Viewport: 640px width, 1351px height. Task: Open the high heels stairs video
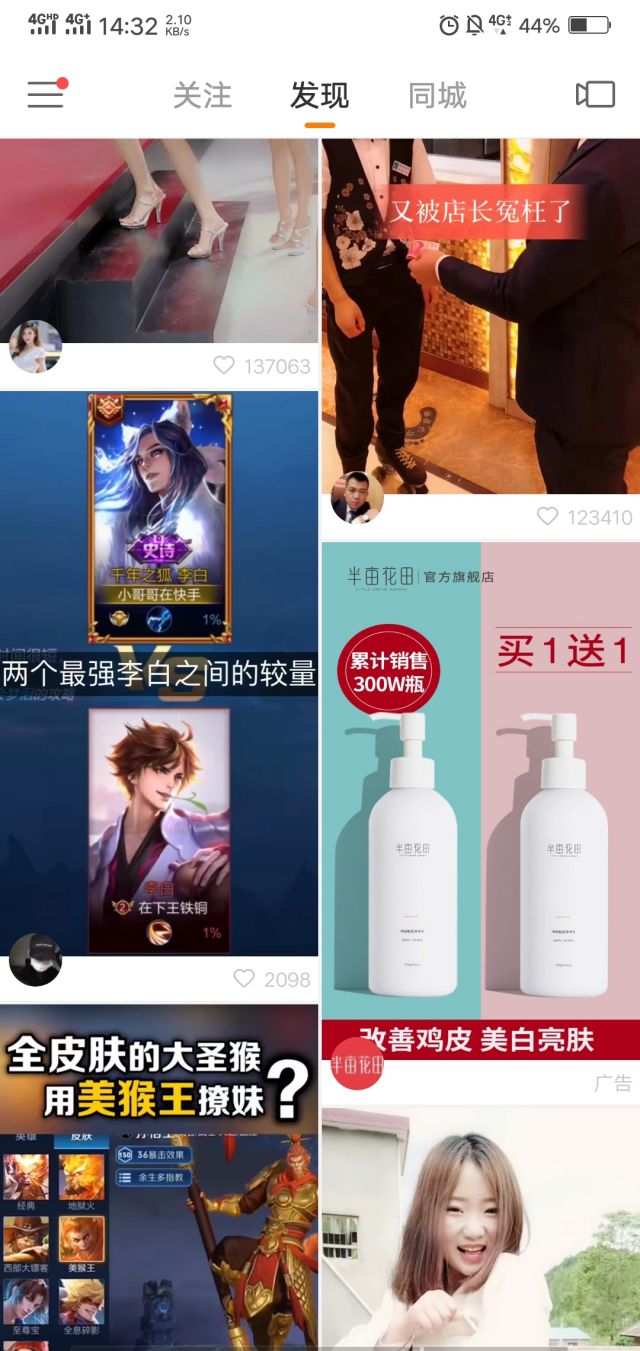[159, 240]
